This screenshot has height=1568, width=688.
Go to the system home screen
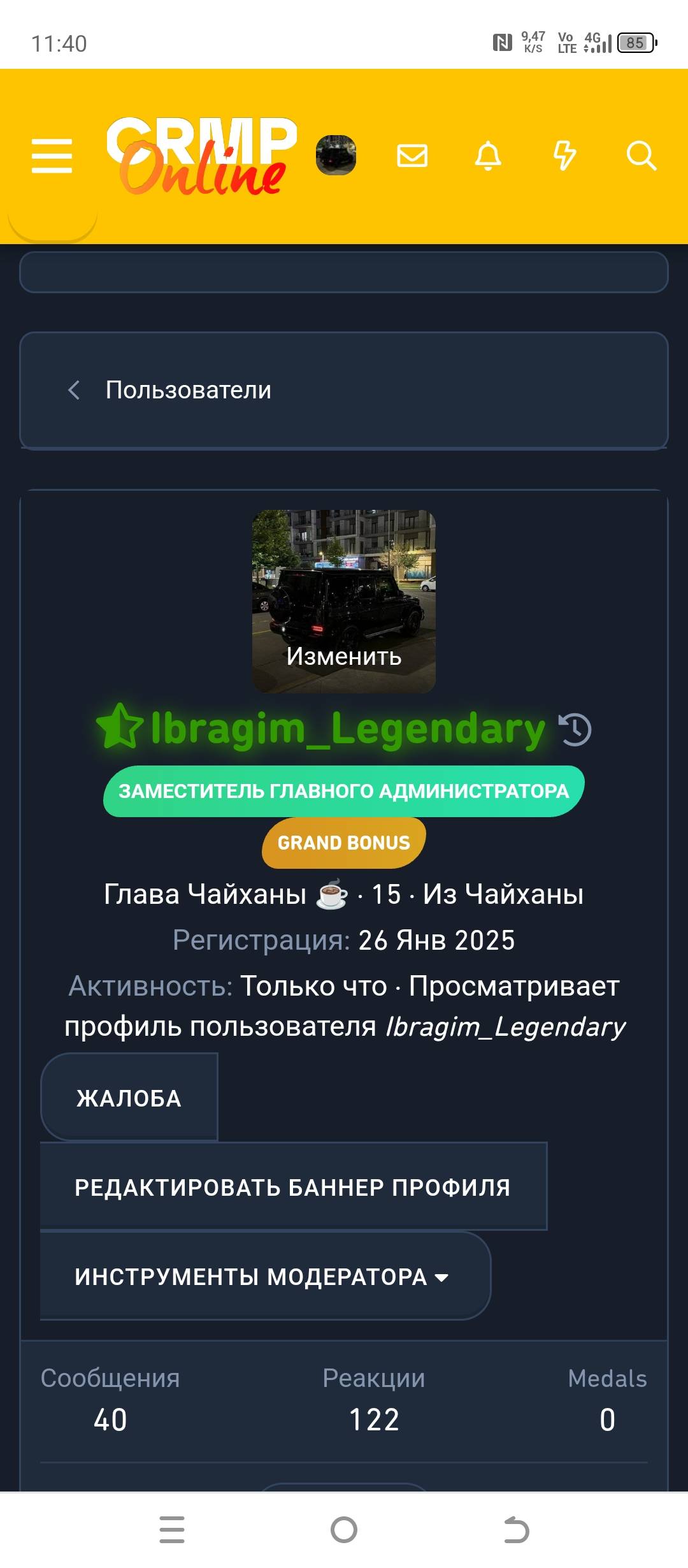tap(344, 1530)
